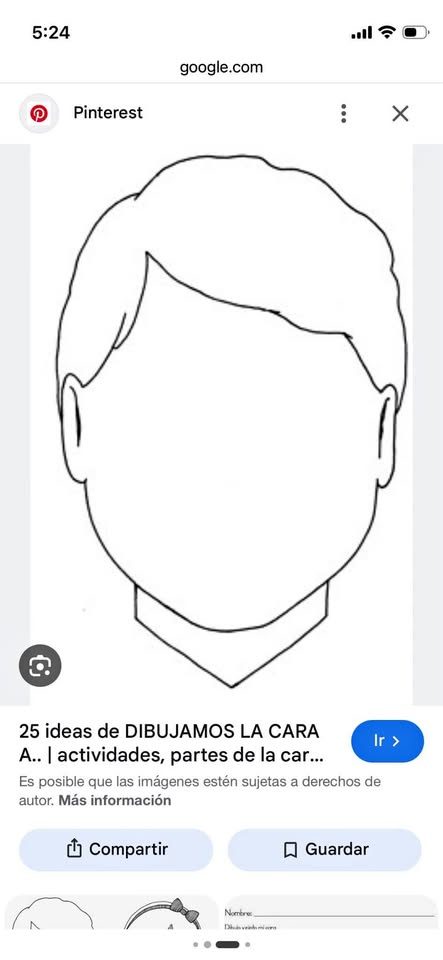Close the image viewer

[x=400, y=113]
